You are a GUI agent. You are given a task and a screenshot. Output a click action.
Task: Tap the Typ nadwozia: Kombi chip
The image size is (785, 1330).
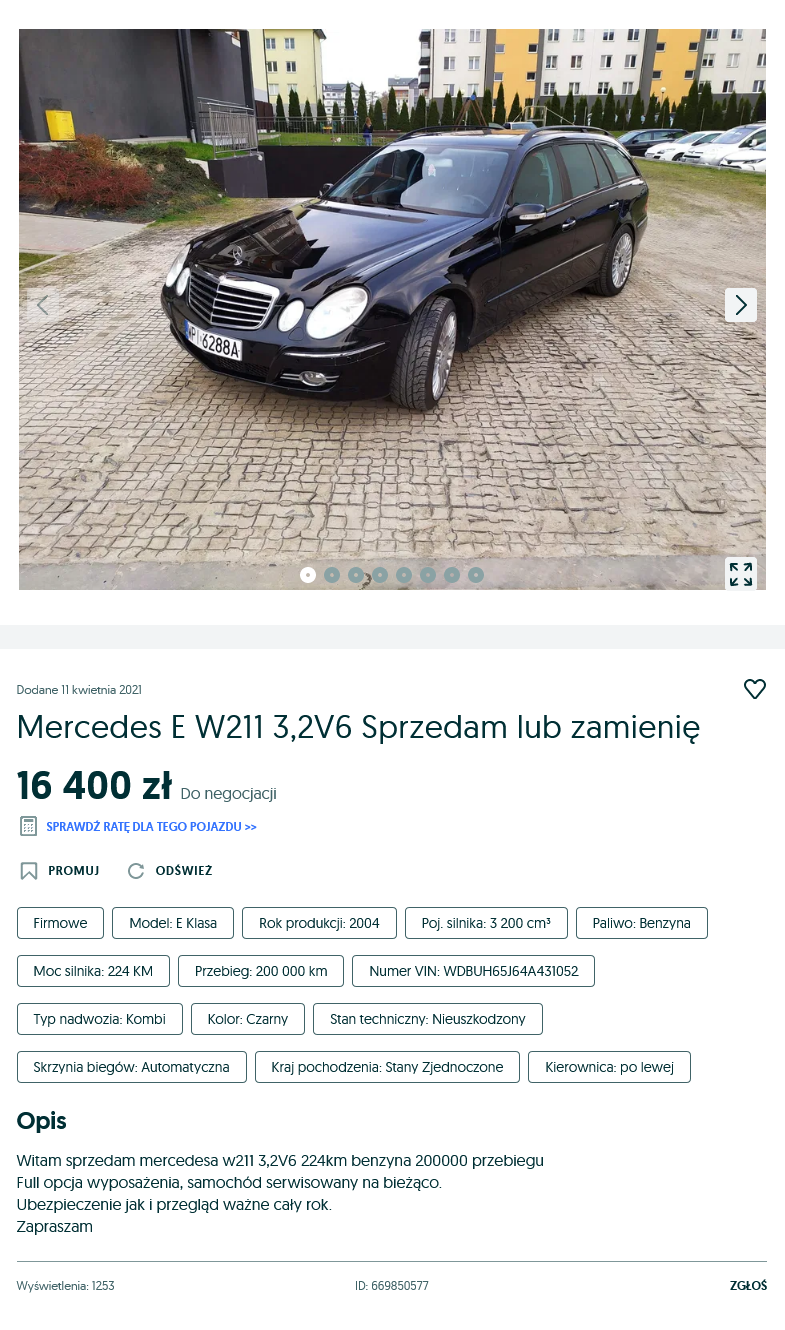tap(99, 1019)
